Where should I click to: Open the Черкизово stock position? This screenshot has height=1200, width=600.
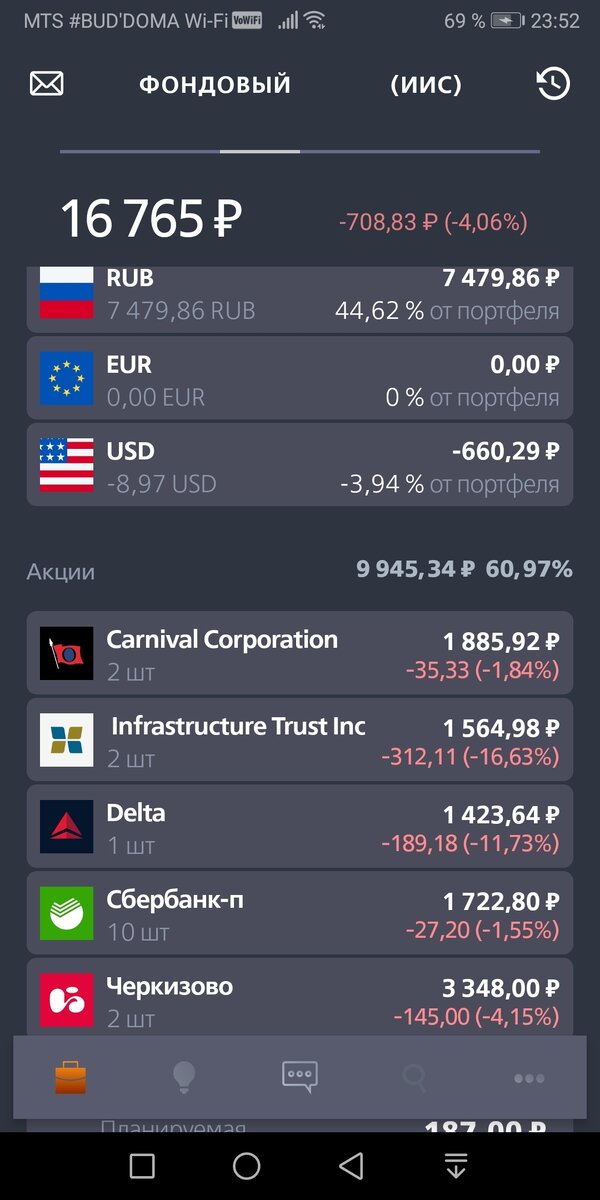(x=300, y=998)
